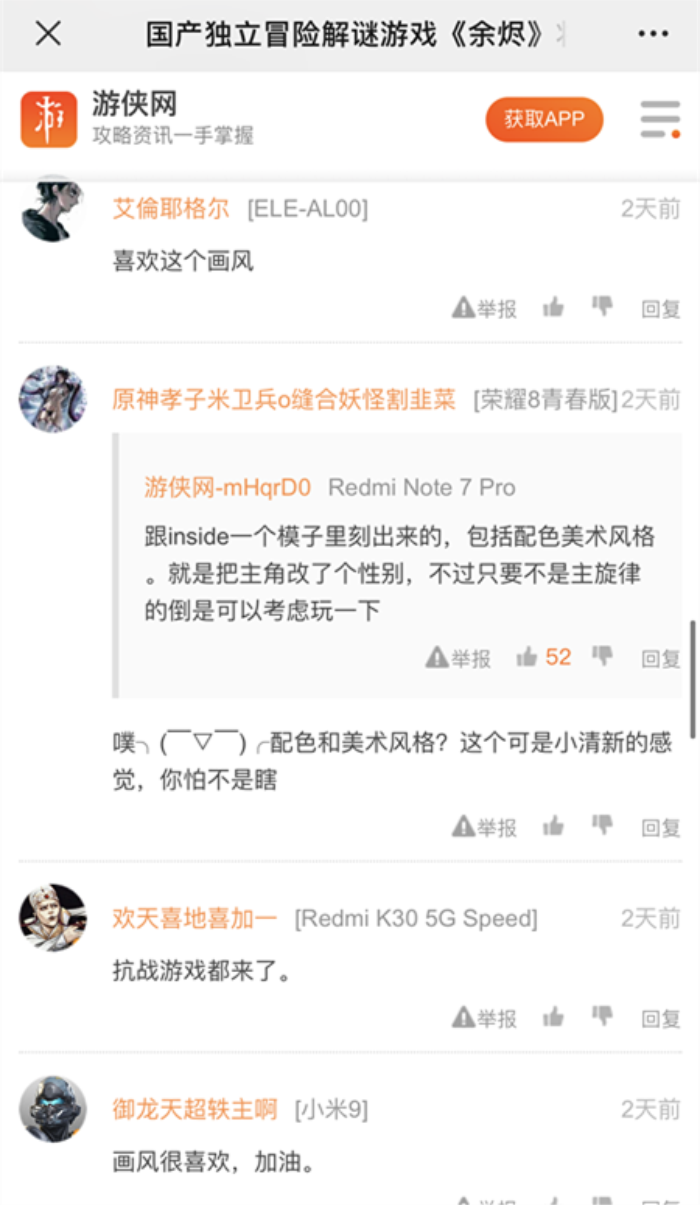Image resolution: width=700 pixels, height=1205 pixels.
Task: Dislike 欢天喜地喜加一's comment
Action: (x=602, y=1017)
